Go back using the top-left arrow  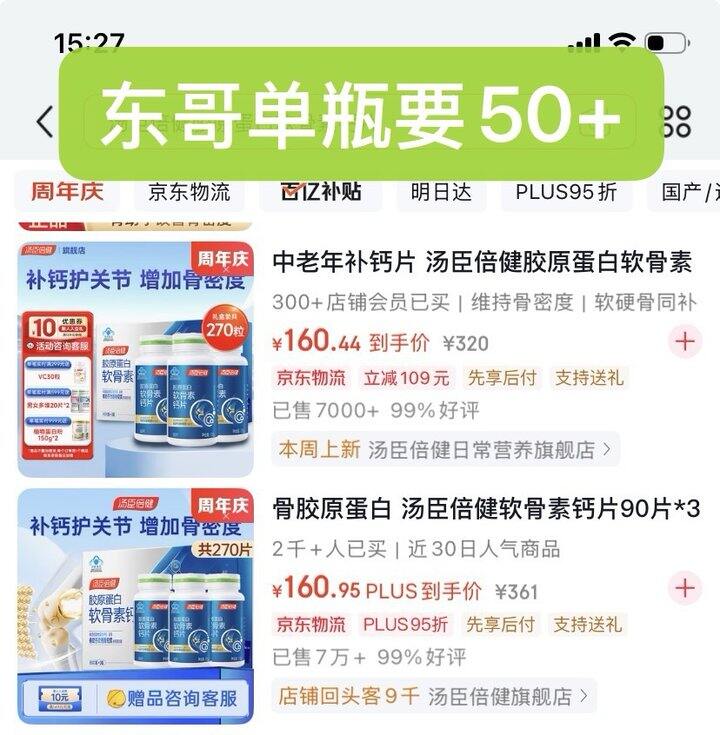(43, 122)
